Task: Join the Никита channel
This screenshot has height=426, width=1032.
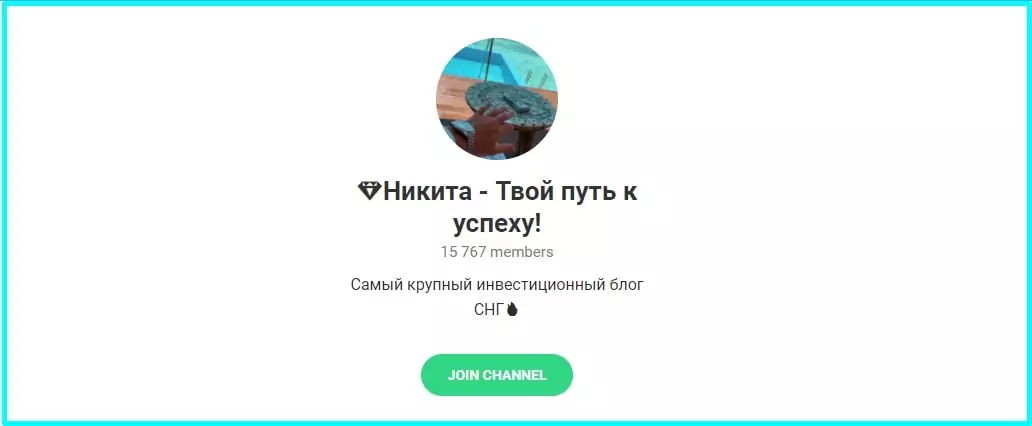Action: [x=497, y=375]
